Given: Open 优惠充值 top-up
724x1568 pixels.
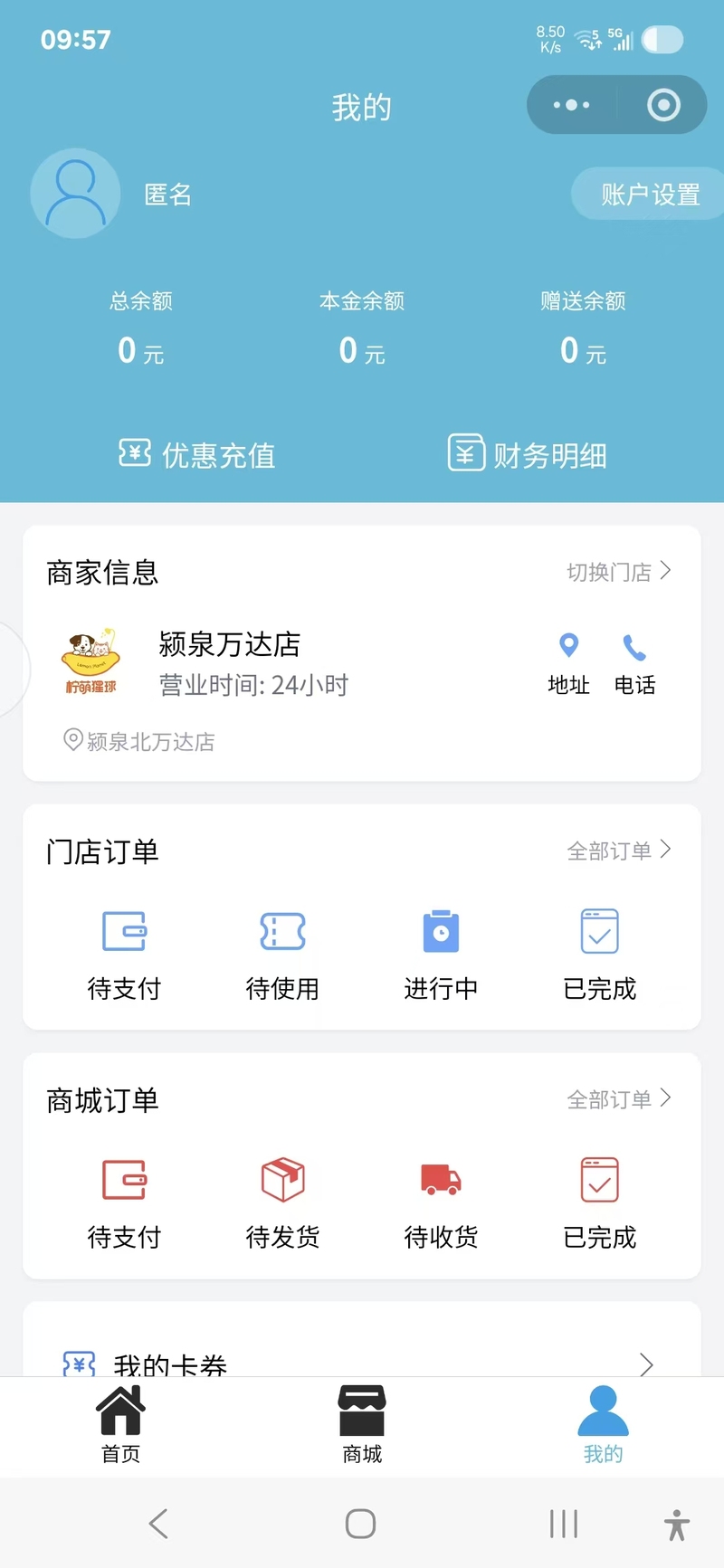Looking at the screenshot, I should click(197, 454).
